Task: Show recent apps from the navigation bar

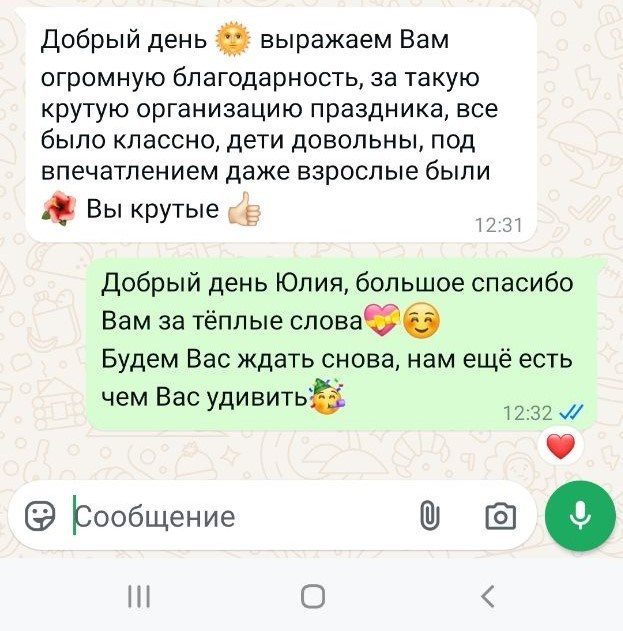Action: click(140, 597)
